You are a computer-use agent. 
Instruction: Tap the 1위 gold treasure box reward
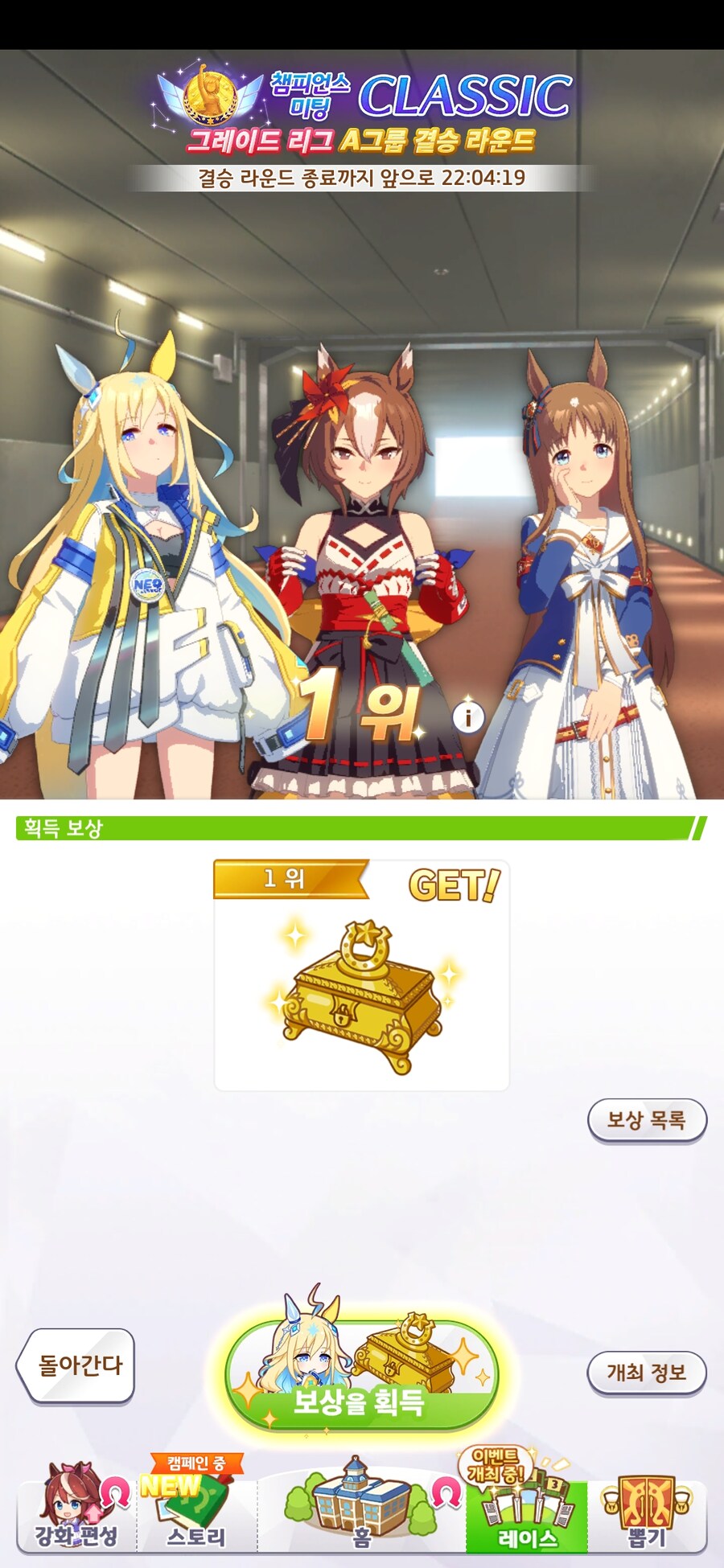pyautogui.click(x=362, y=993)
